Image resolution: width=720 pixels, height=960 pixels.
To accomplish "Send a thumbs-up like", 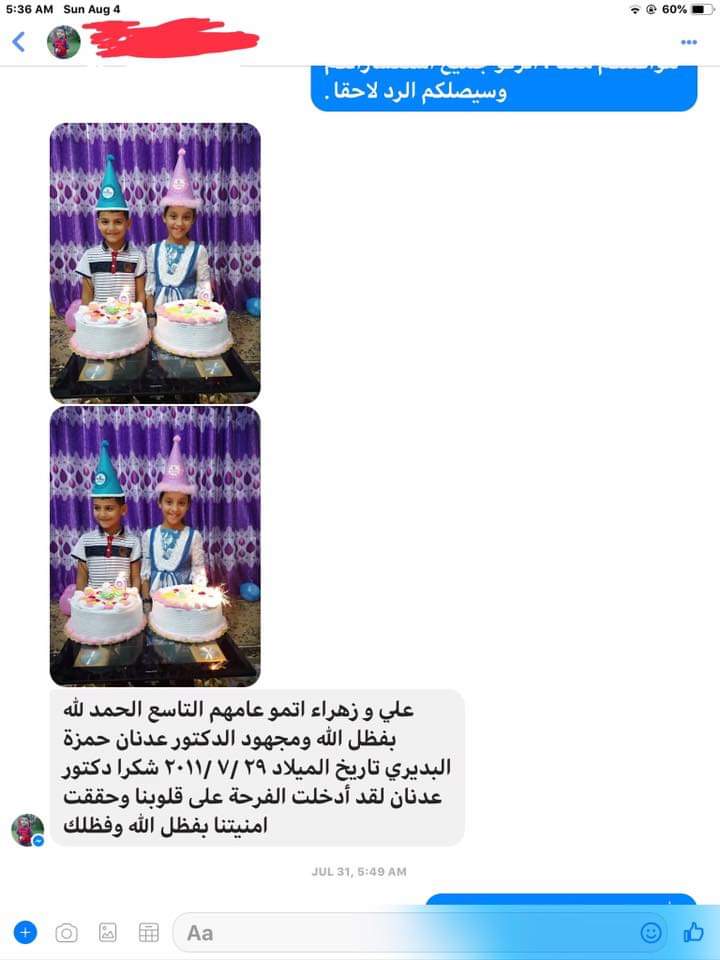I will pyautogui.click(x=694, y=932).
